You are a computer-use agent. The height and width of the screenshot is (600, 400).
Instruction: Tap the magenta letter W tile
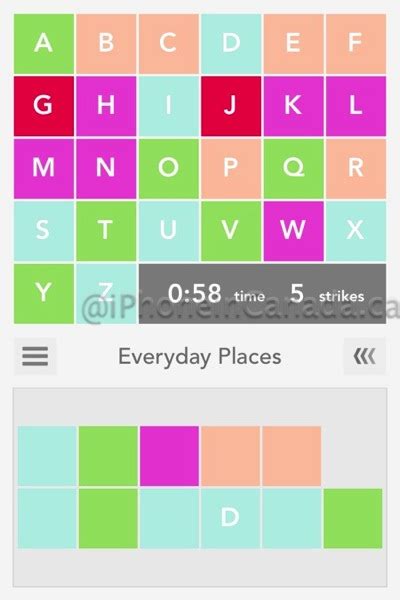294,231
